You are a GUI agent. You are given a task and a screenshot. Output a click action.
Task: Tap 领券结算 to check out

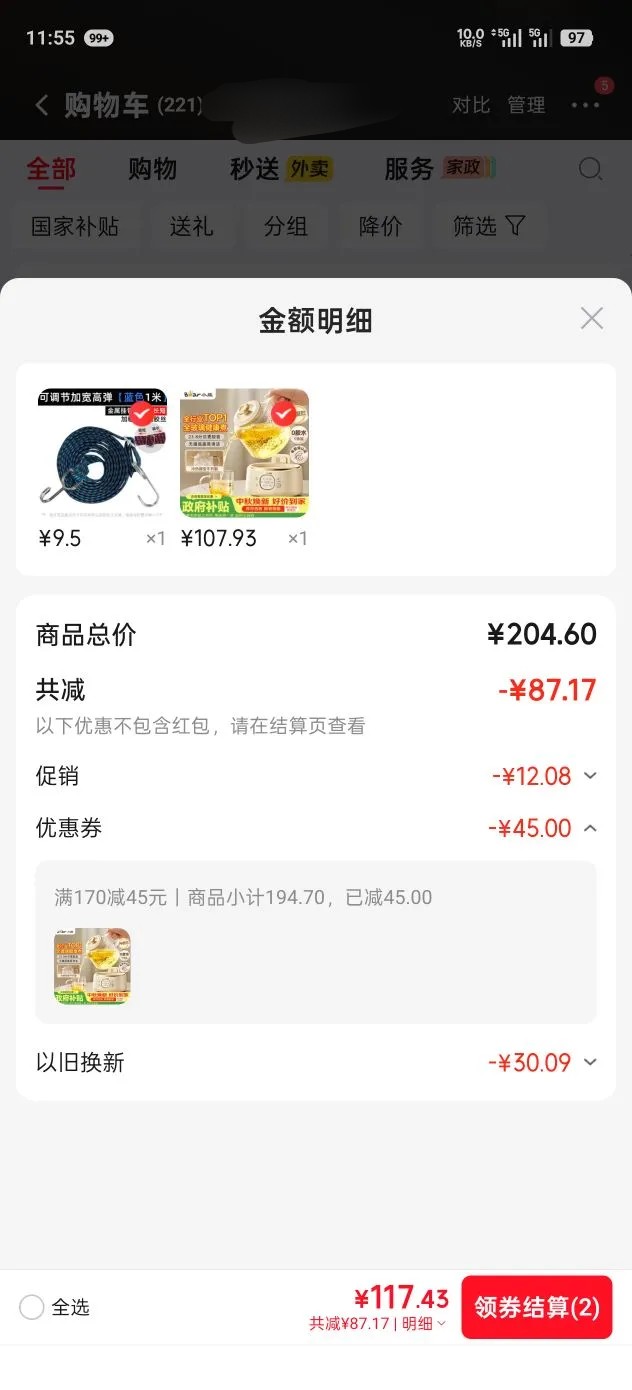(x=536, y=1307)
